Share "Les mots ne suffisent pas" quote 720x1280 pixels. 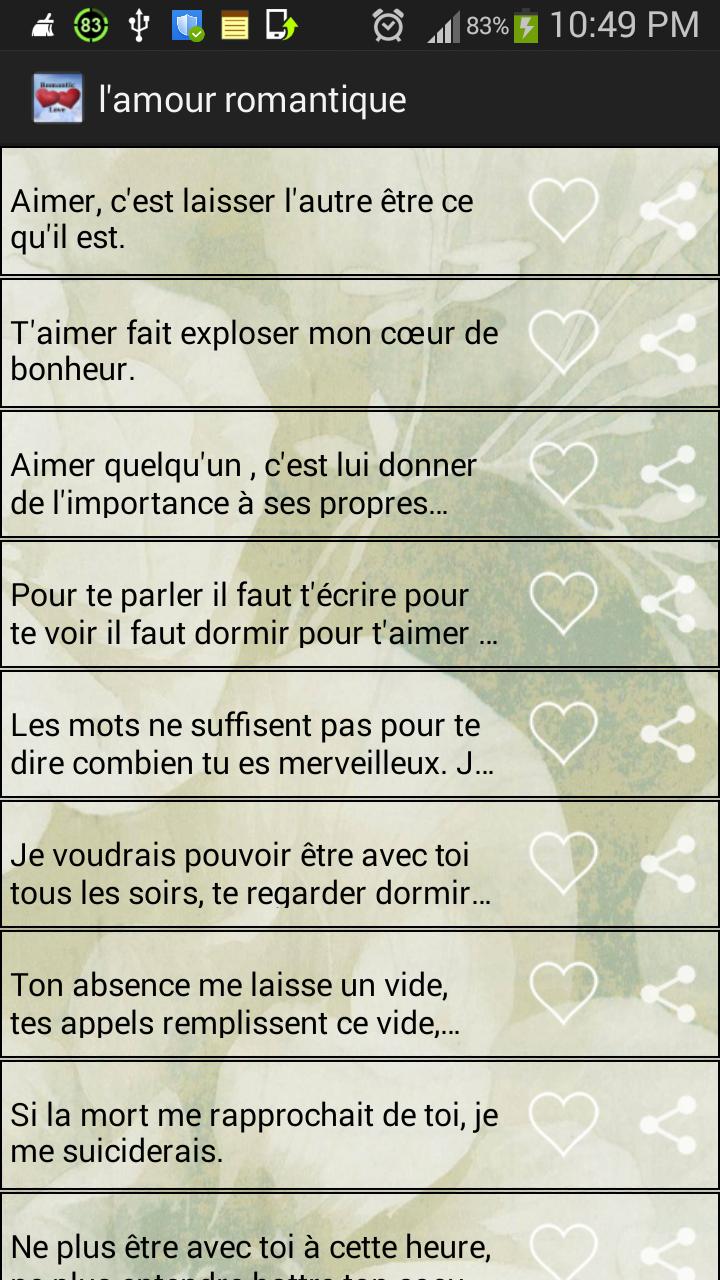668,732
